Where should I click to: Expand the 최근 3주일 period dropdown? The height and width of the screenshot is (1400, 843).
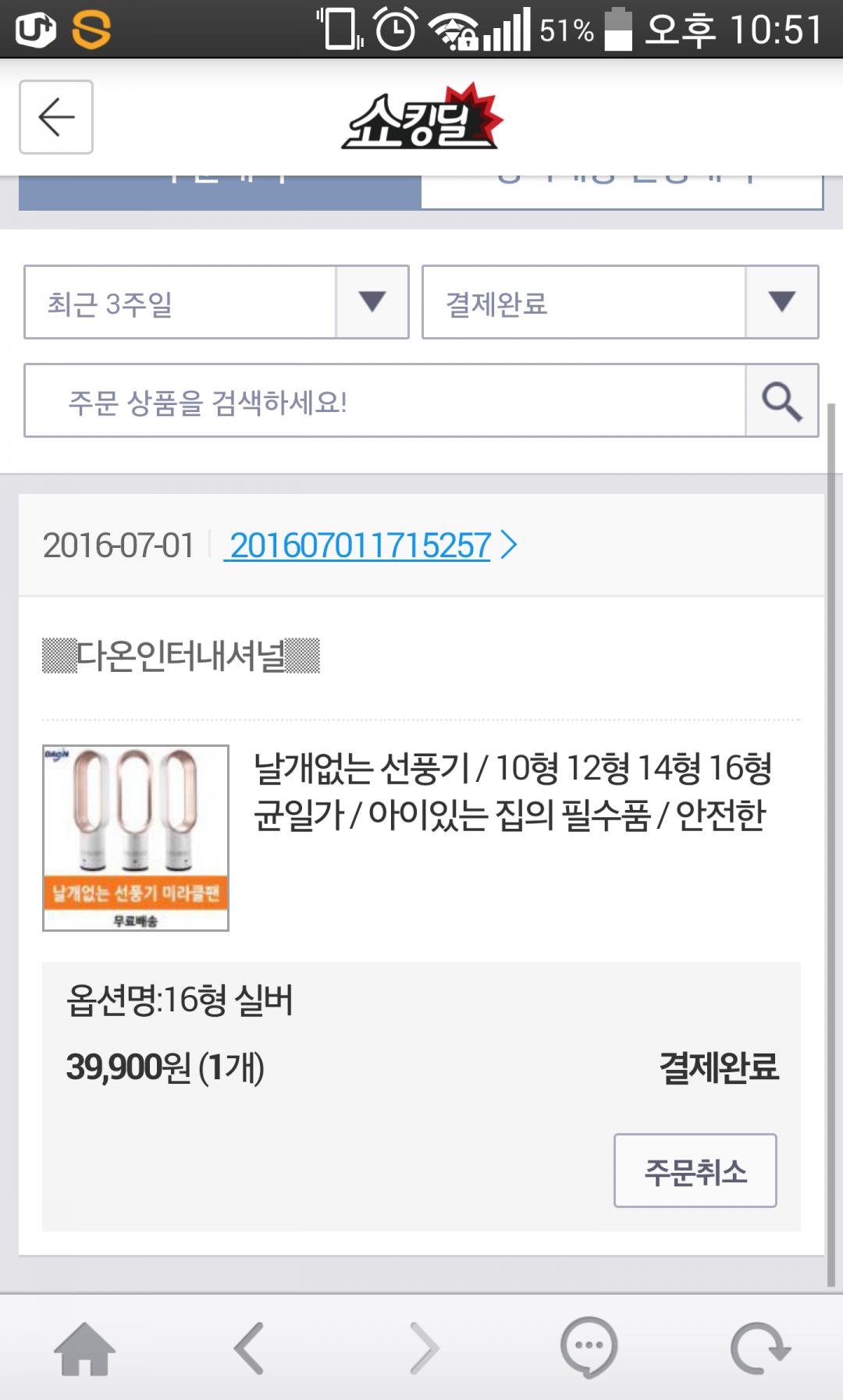click(x=216, y=302)
